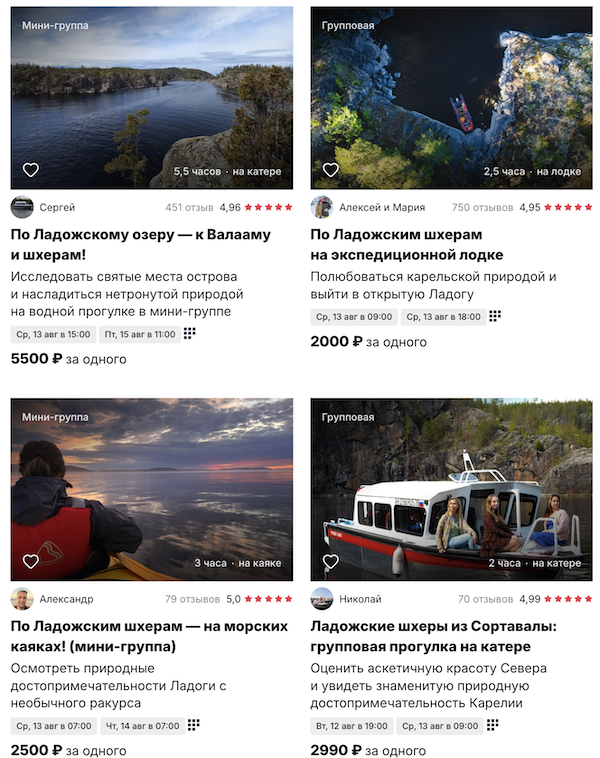The width and height of the screenshot is (600, 758).
Task: Open full schedule grid for the 5500 ₽ tour
Action: [190, 334]
